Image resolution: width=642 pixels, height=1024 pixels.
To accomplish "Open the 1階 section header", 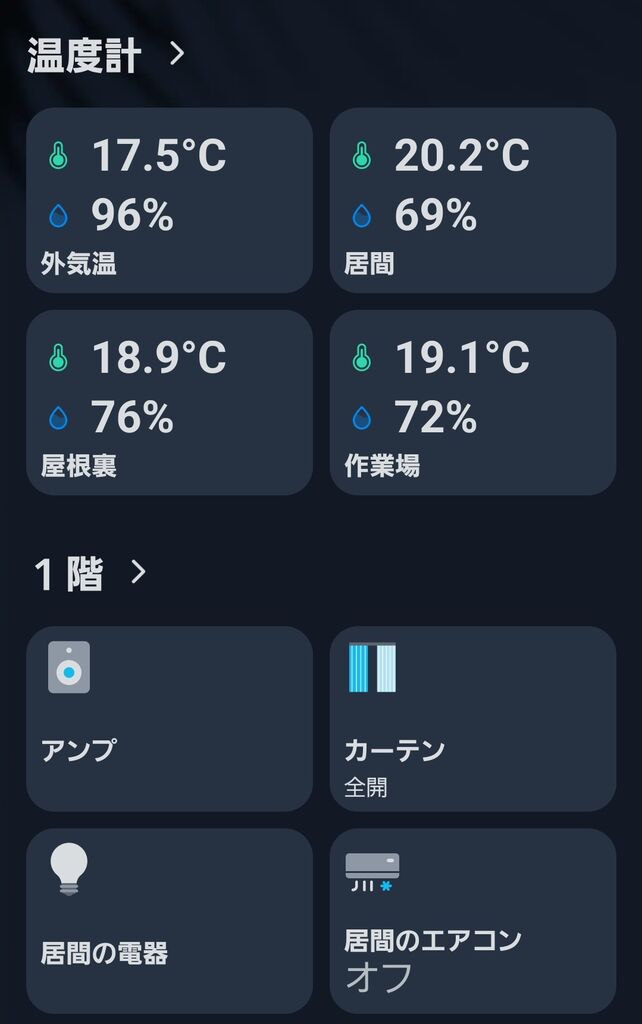I will (x=90, y=573).
